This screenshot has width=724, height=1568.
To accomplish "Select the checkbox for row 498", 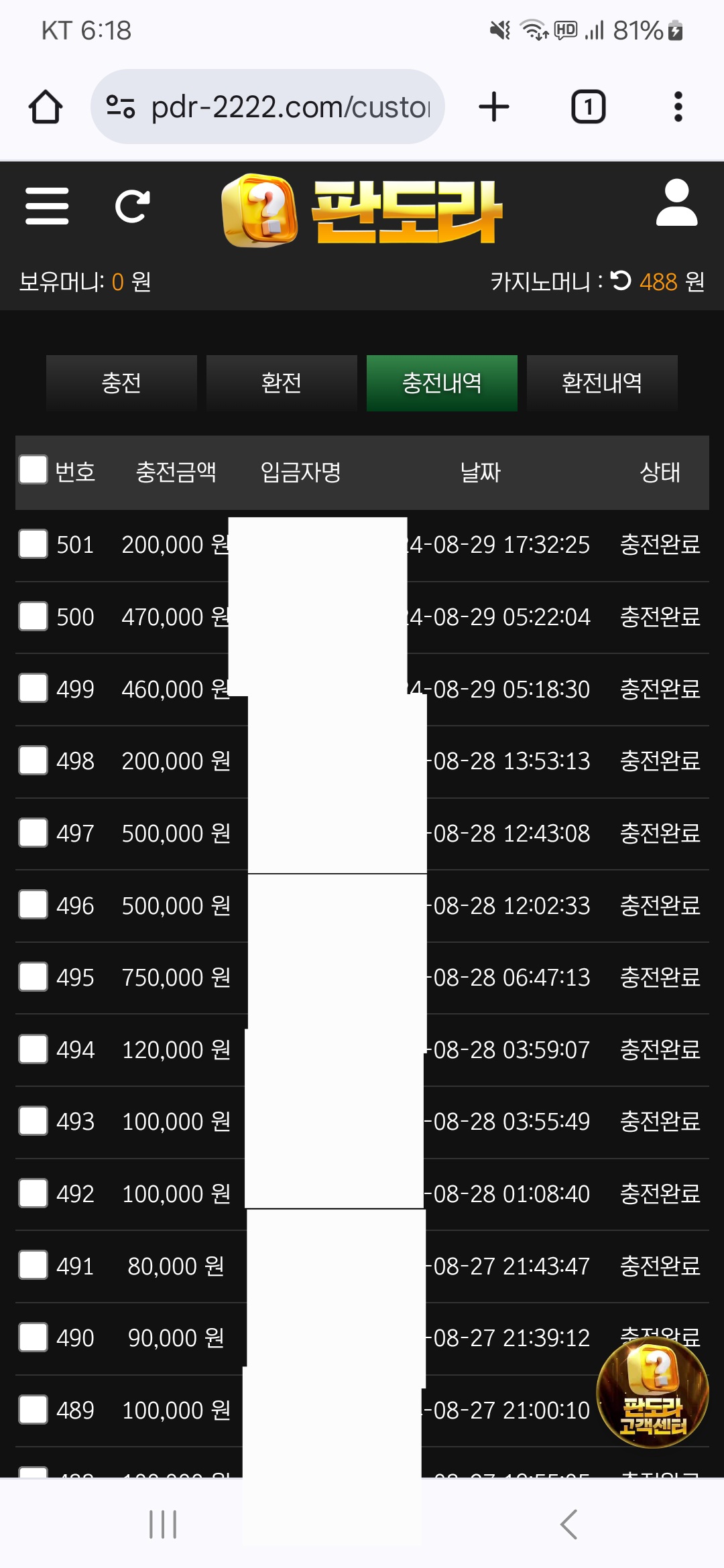I will (33, 760).
